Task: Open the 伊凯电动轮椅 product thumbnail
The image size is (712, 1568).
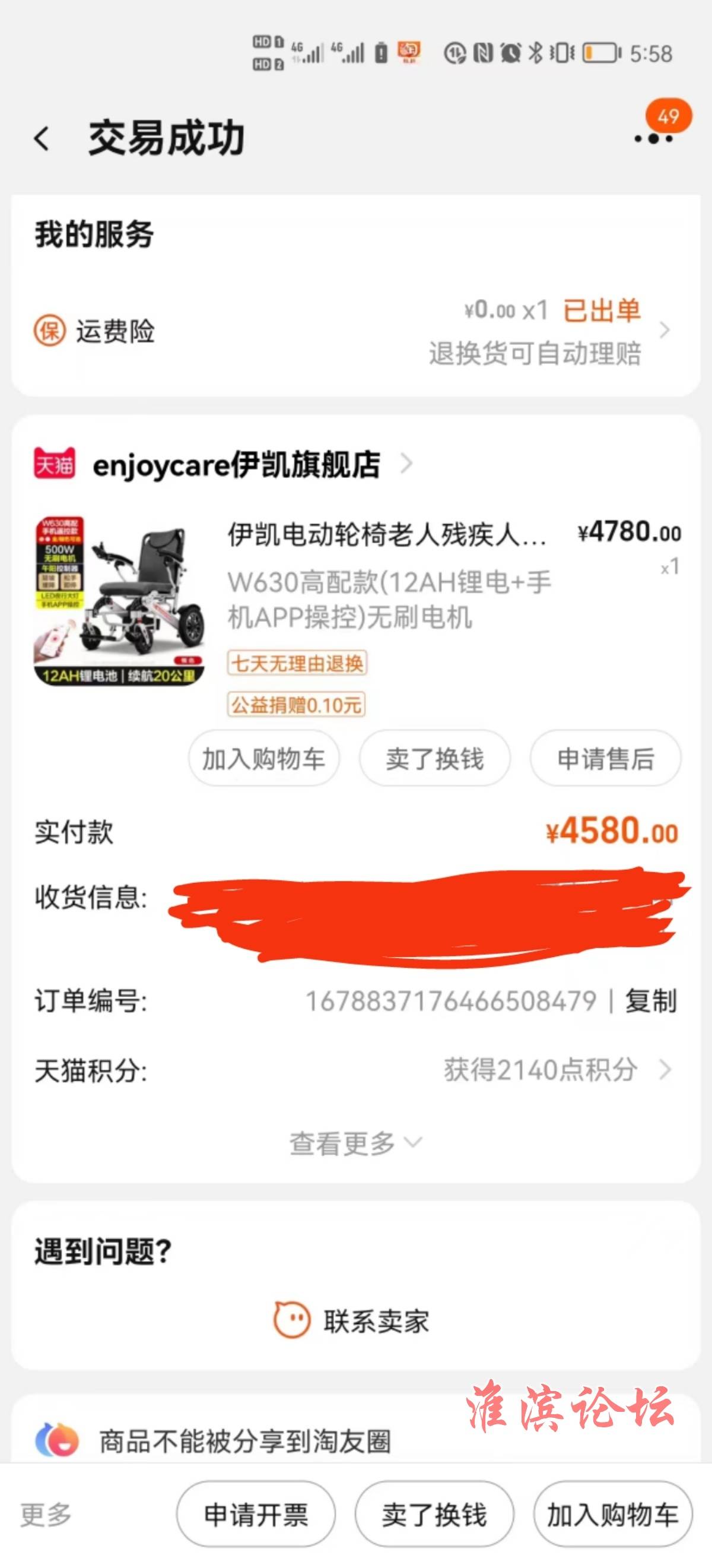Action: point(119,601)
